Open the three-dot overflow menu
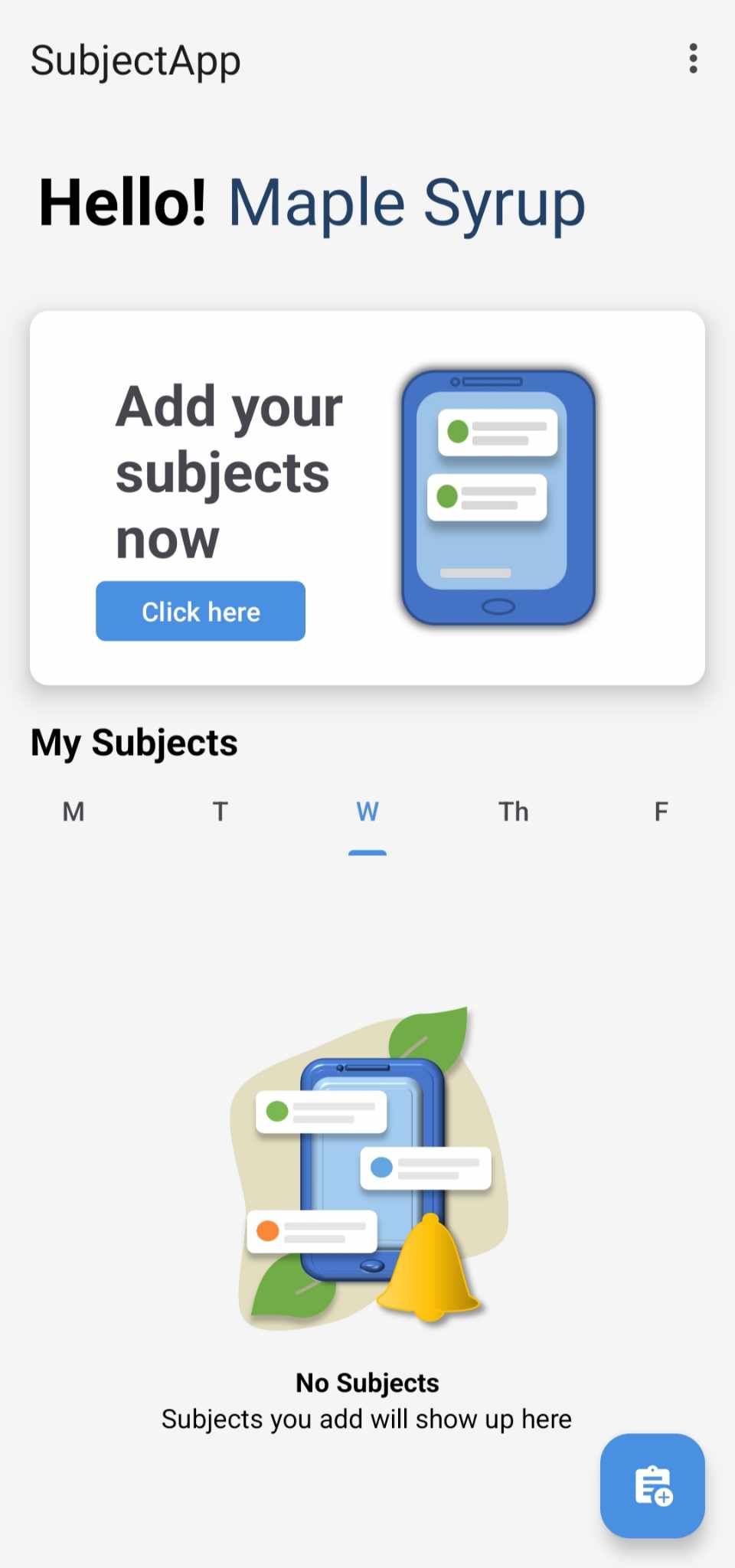 point(693,59)
